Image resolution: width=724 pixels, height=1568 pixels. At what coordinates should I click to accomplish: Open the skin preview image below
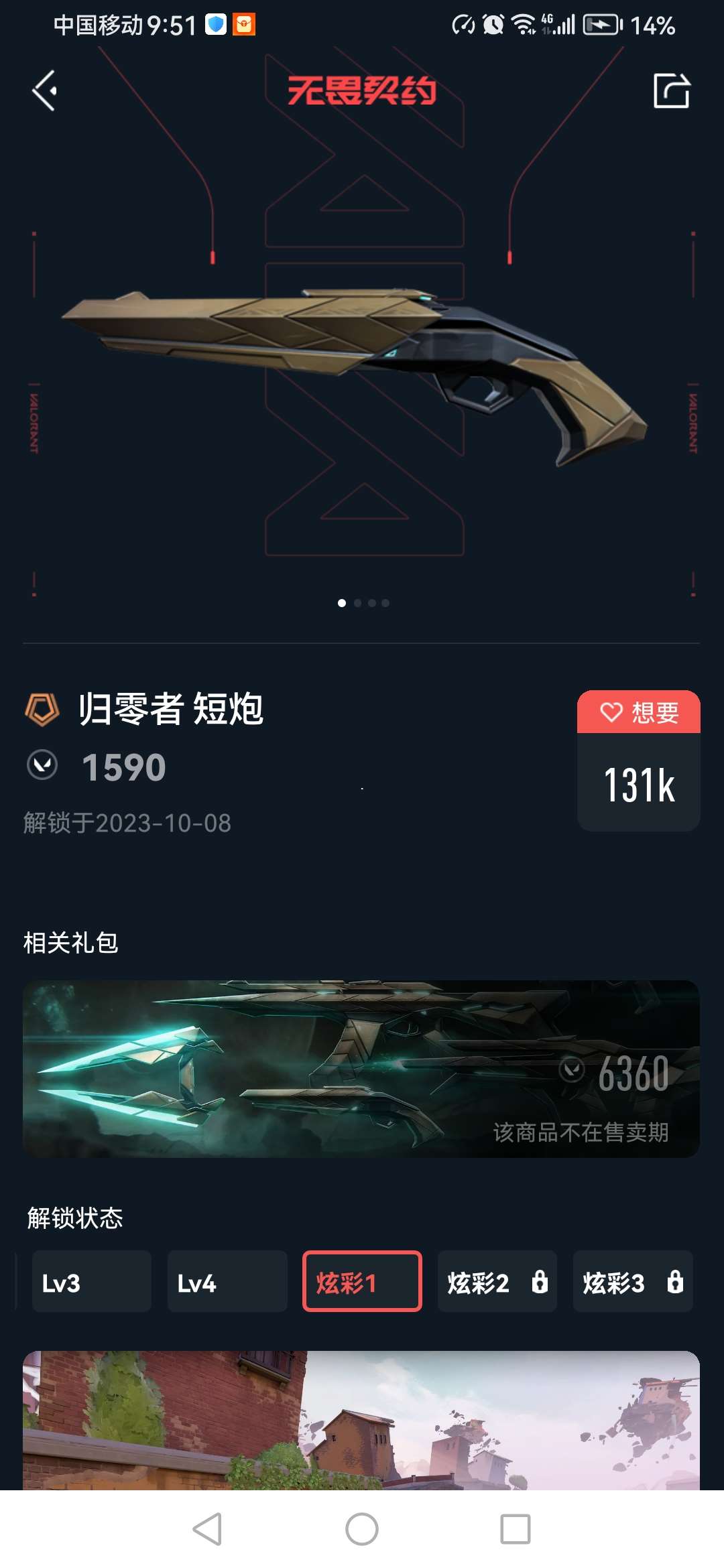click(x=361, y=1421)
